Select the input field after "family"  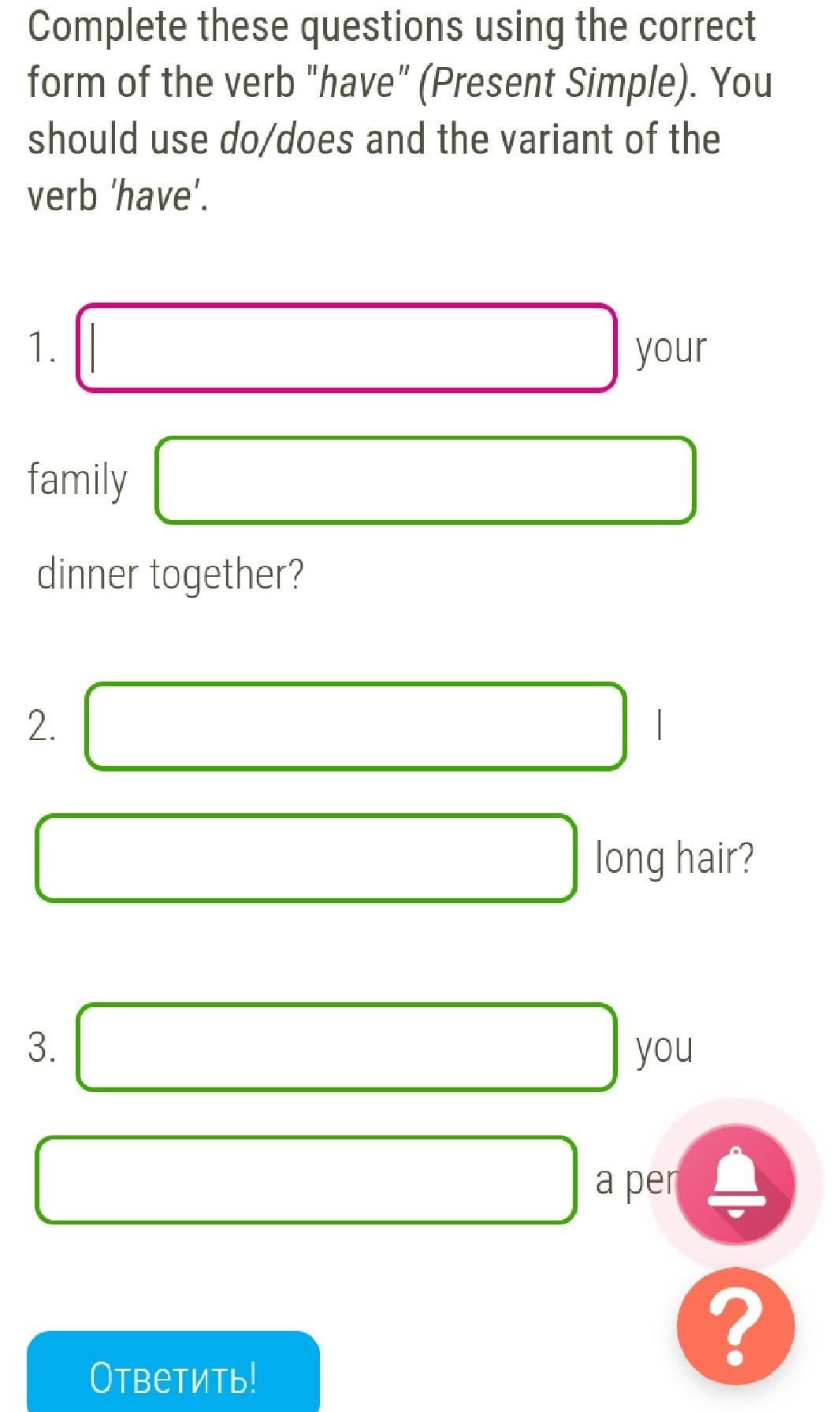click(425, 480)
